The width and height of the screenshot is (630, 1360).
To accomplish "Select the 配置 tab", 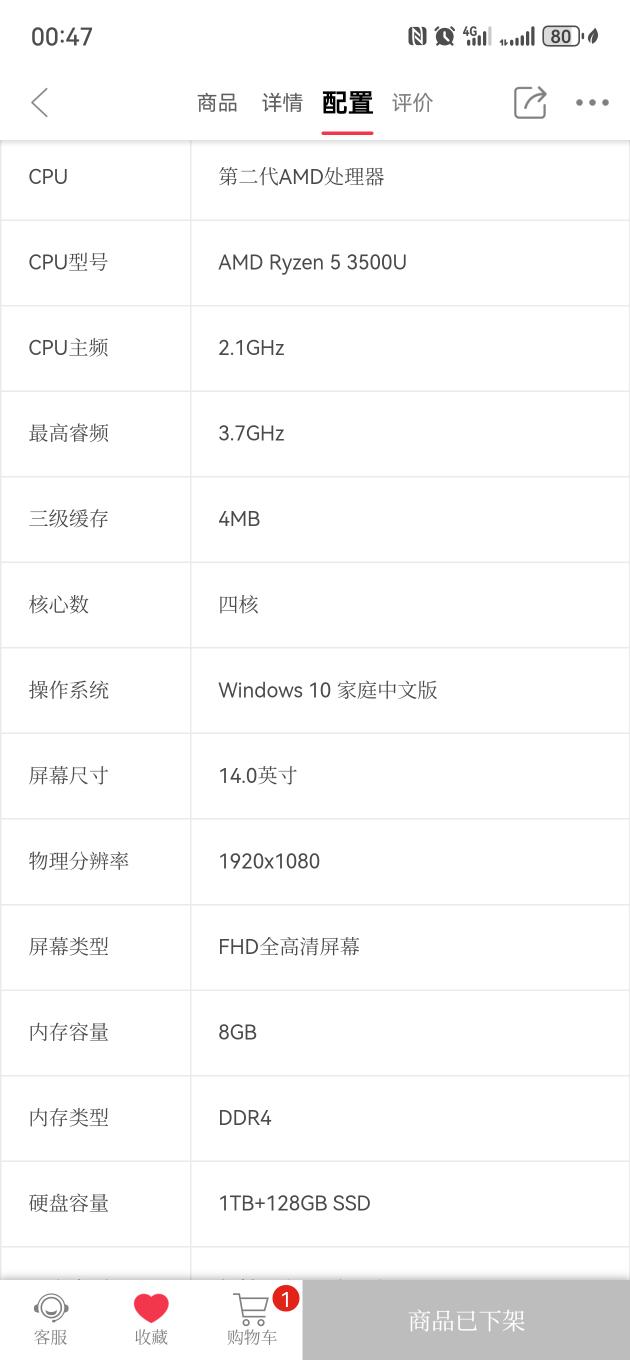I will click(347, 103).
